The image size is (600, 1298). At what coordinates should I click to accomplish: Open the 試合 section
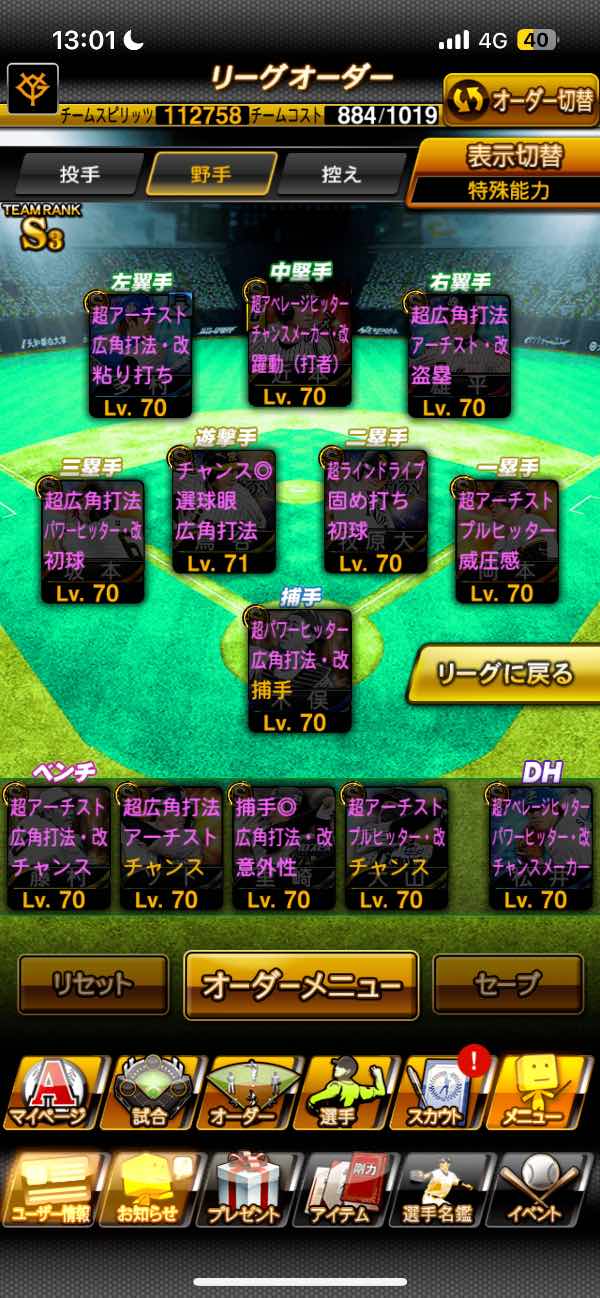pos(149,1092)
